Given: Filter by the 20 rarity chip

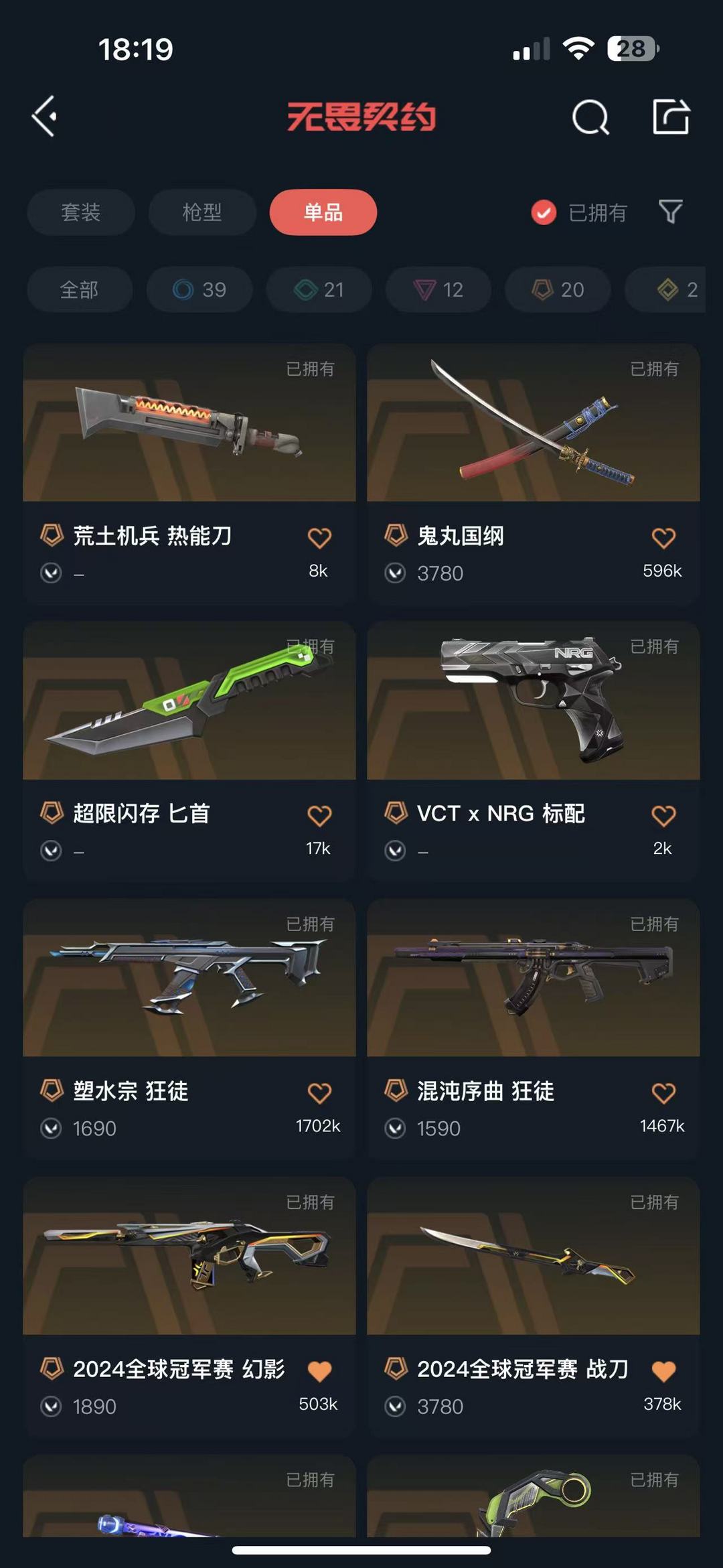Looking at the screenshot, I should [x=558, y=289].
